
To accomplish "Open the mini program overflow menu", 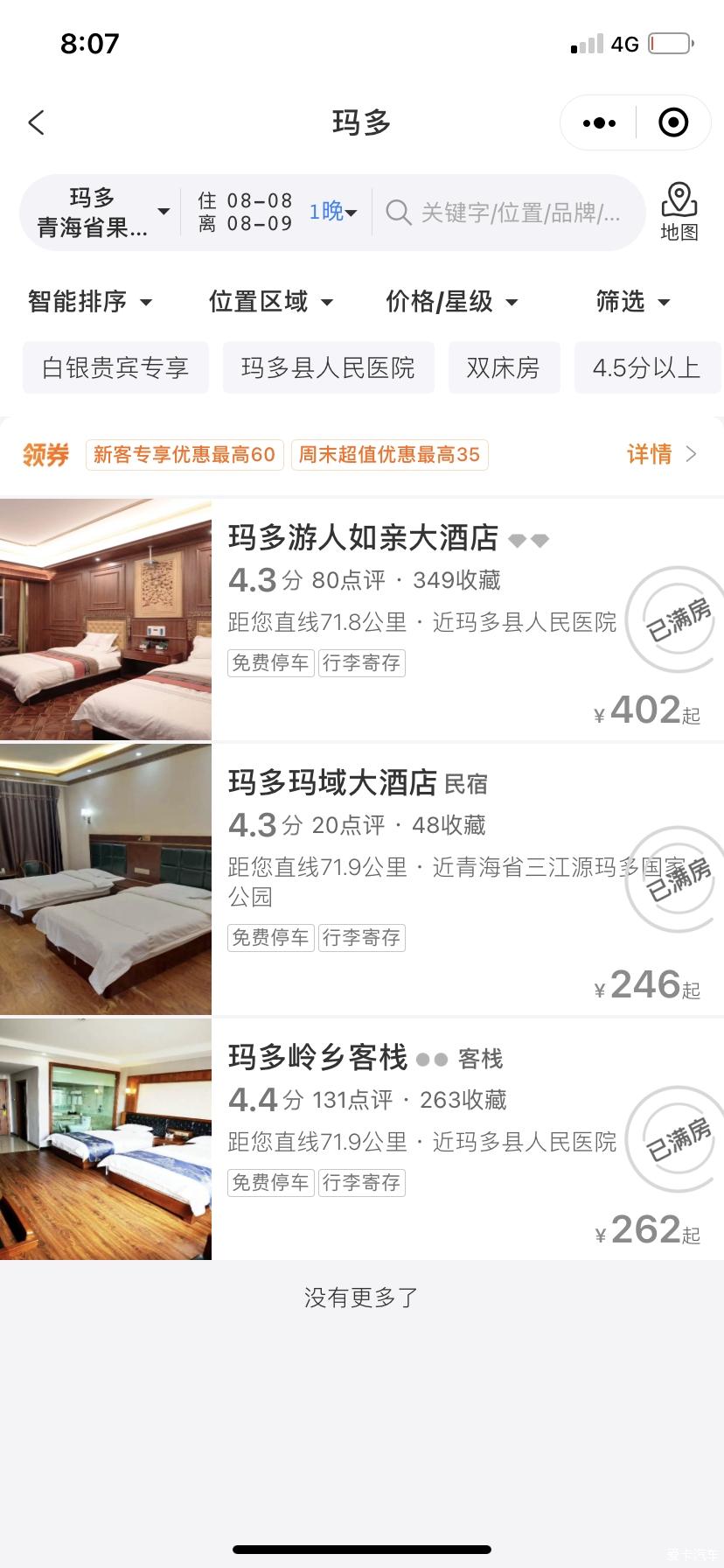I will [599, 123].
